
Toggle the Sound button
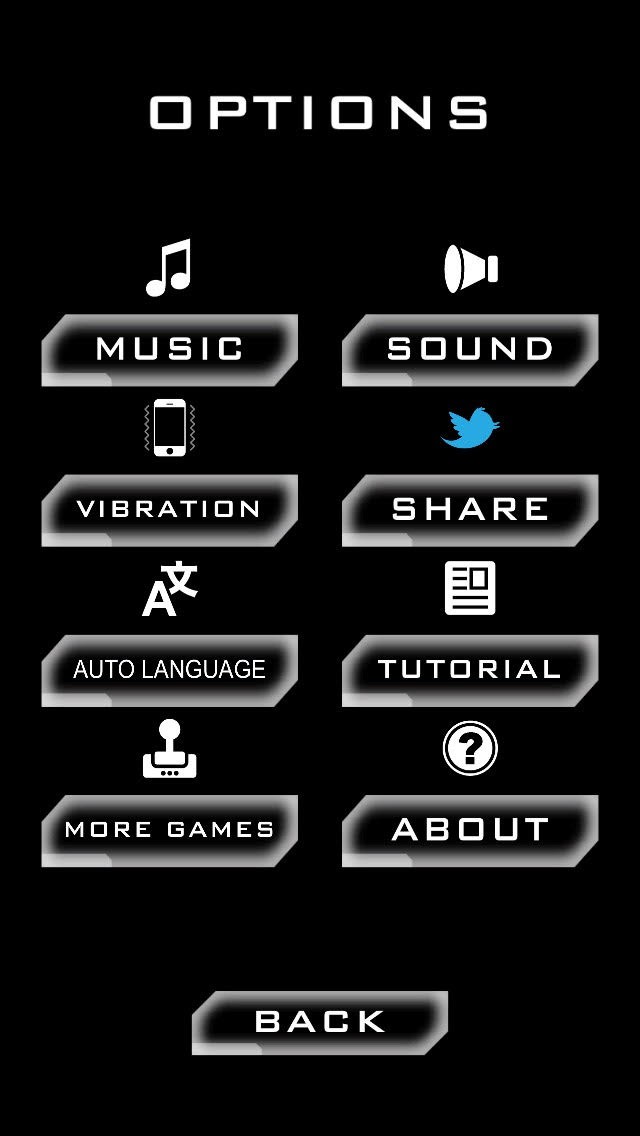470,349
